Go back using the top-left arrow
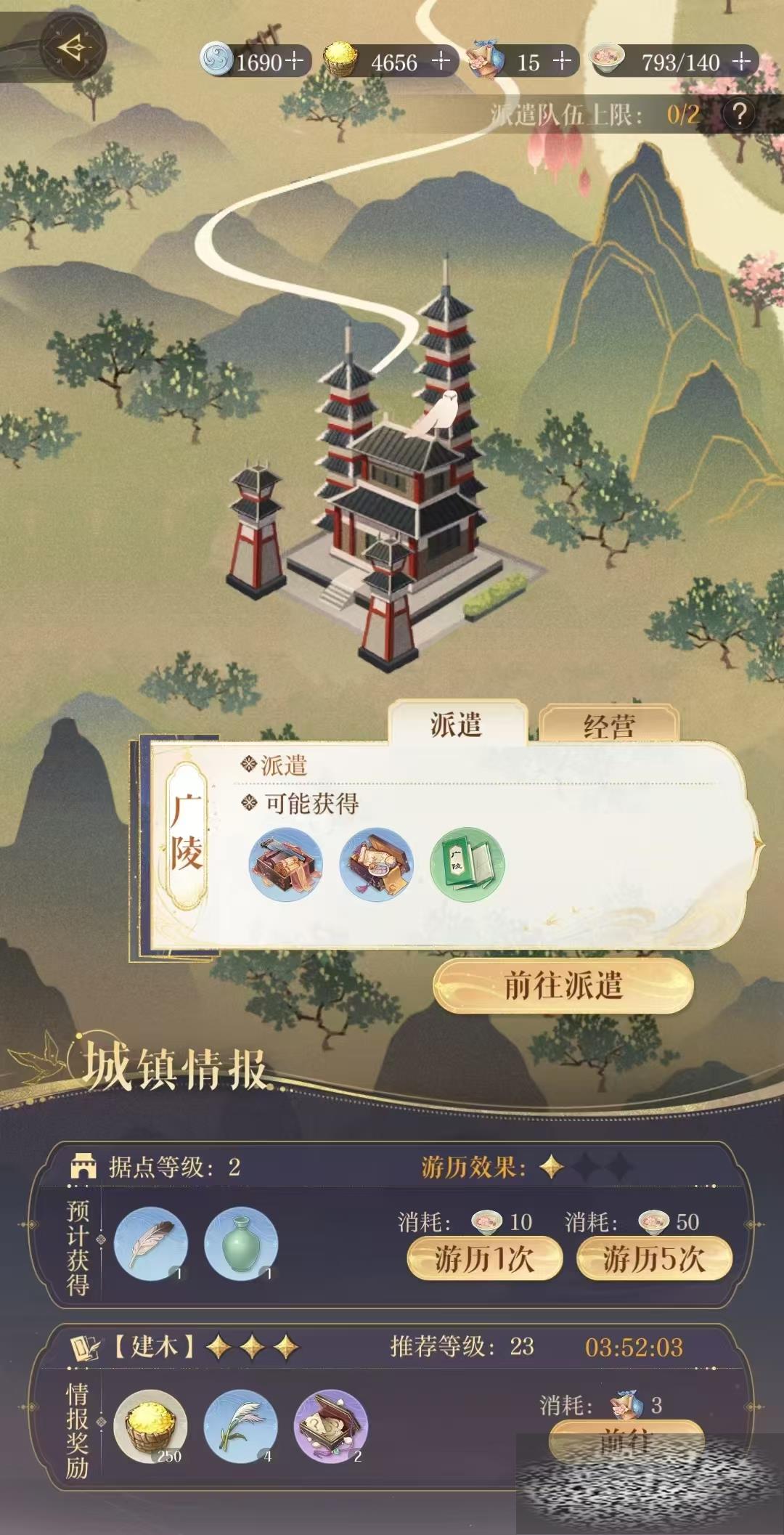The image size is (784, 1535). coord(72,48)
